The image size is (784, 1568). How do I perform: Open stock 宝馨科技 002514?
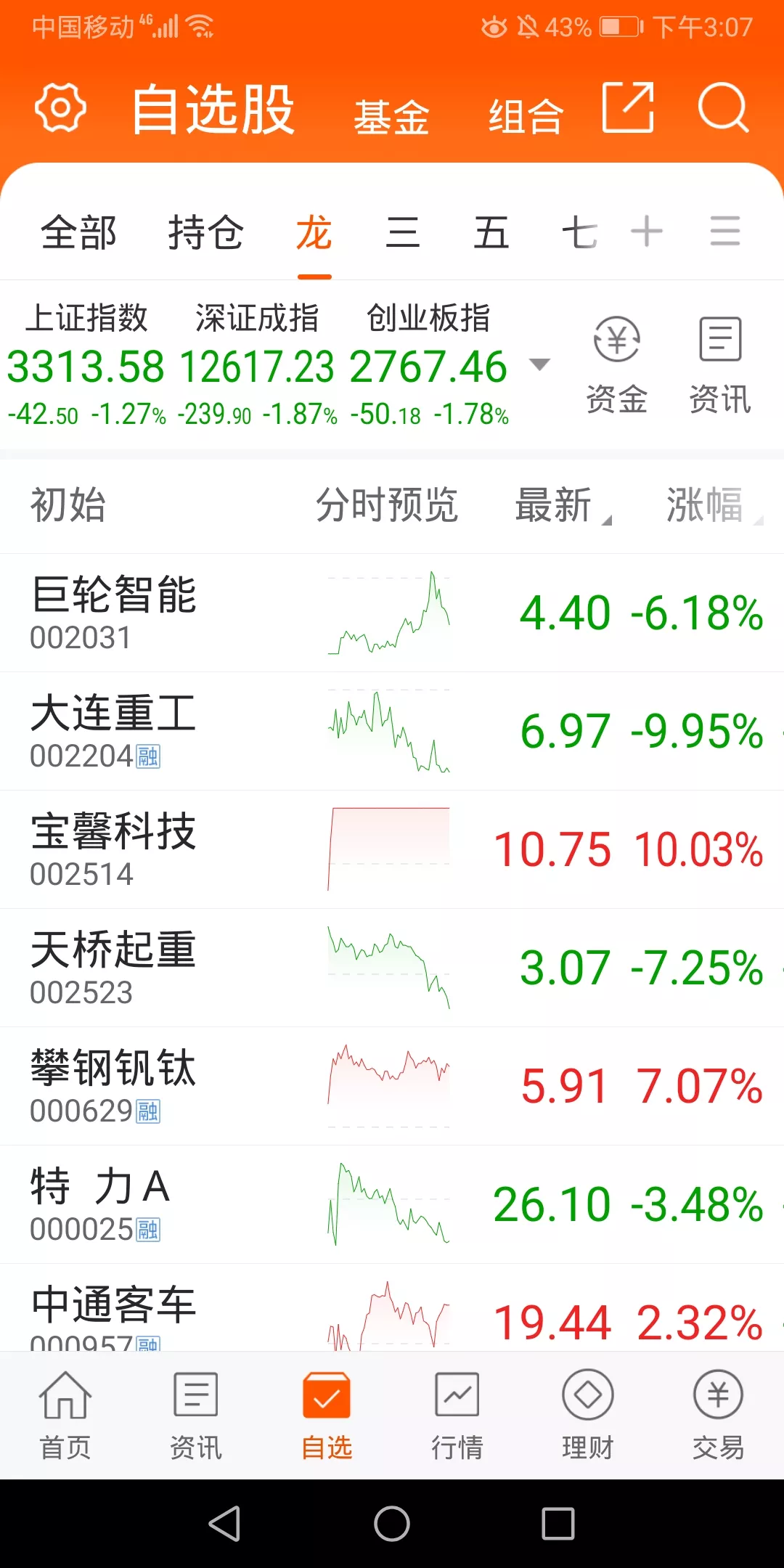coord(392,849)
